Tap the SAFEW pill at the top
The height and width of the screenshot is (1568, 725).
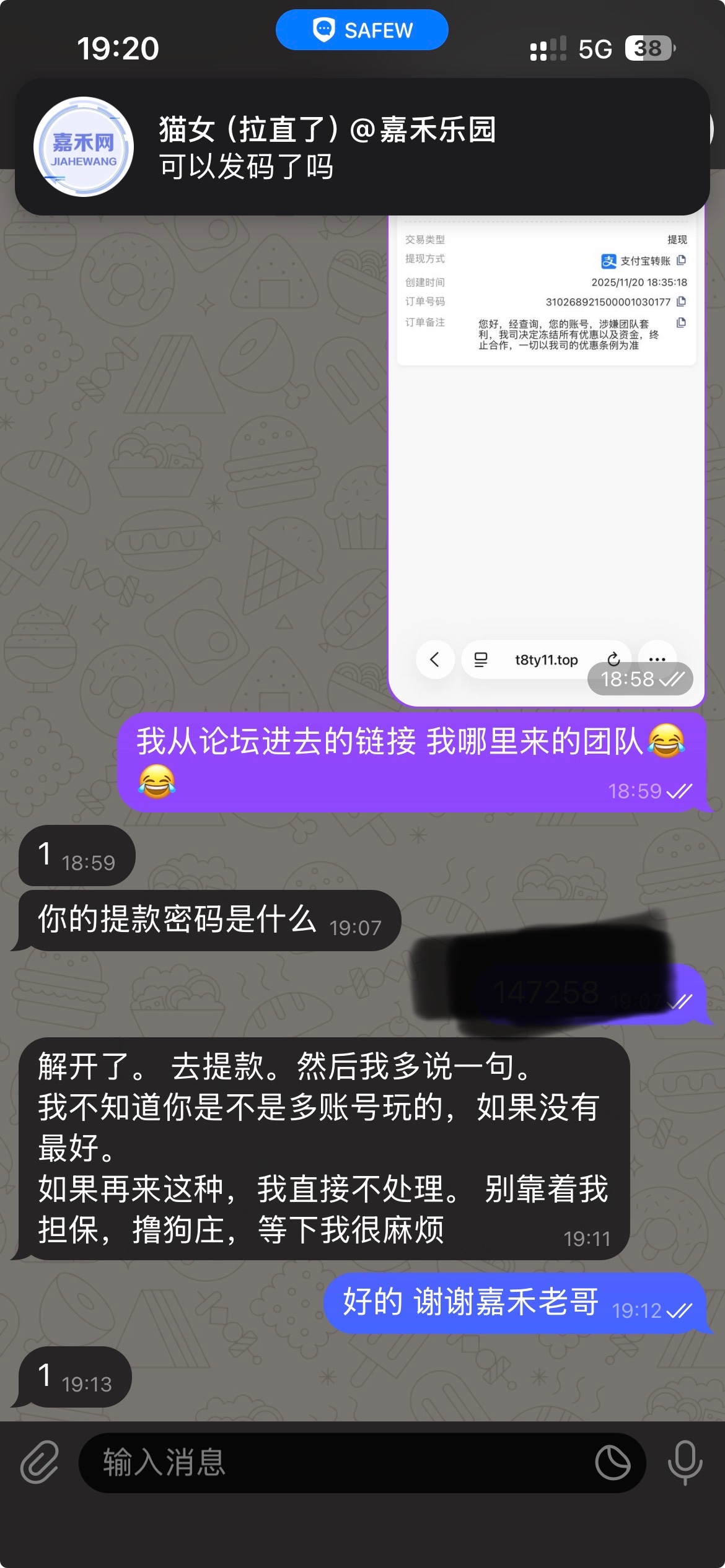pyautogui.click(x=362, y=30)
